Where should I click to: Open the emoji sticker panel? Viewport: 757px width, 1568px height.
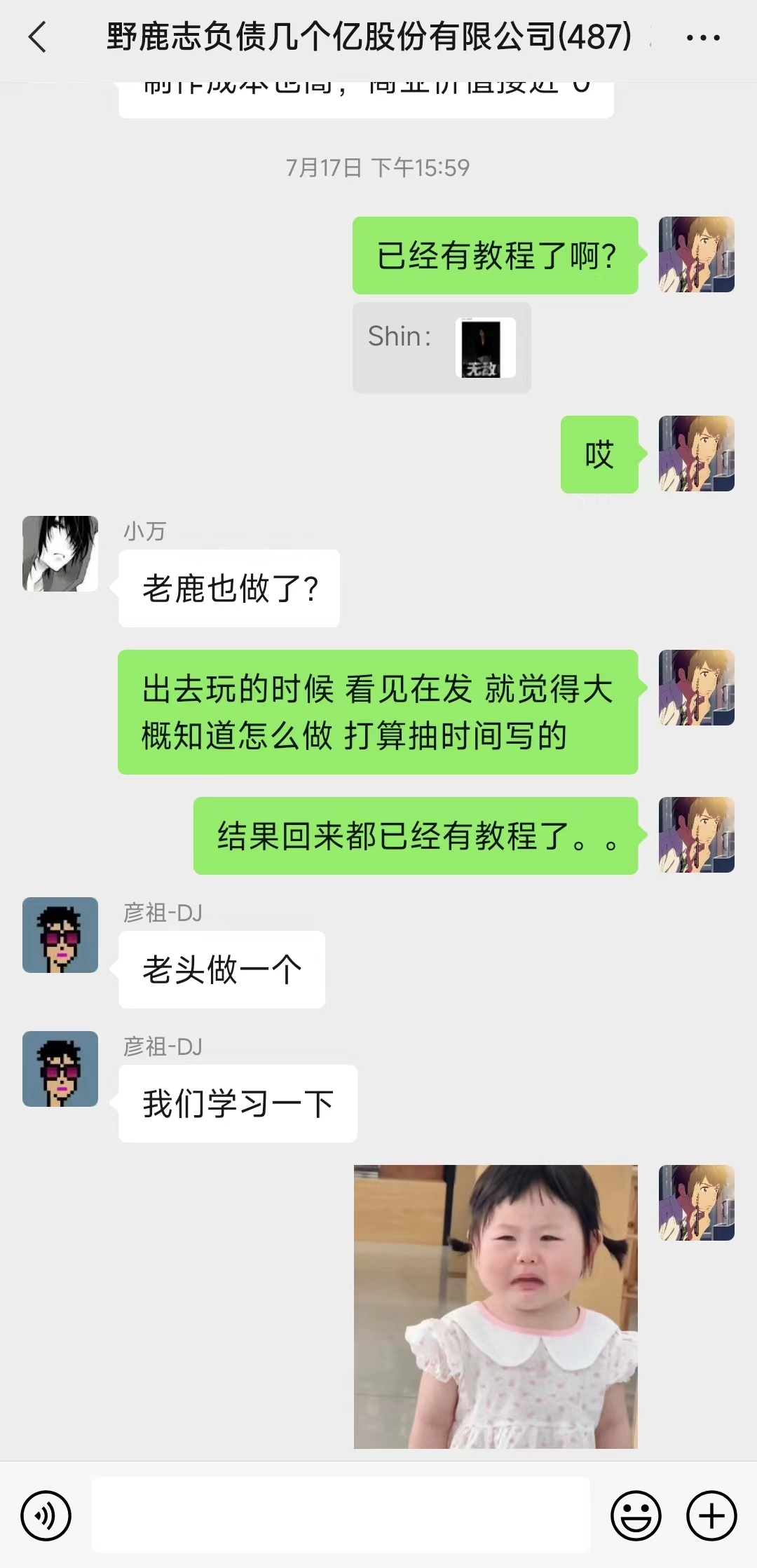(636, 1515)
